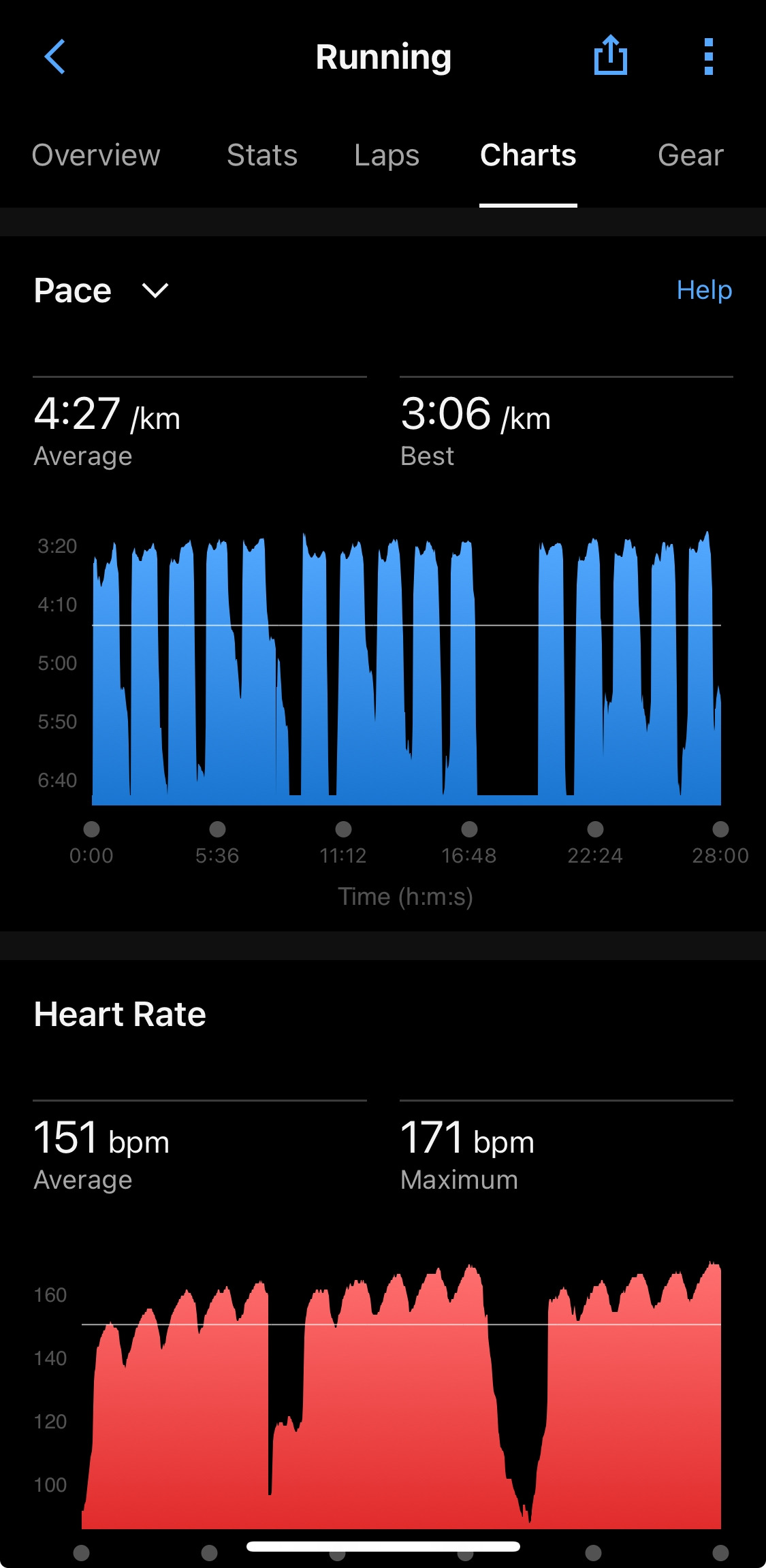Open the Help link for Pace
This screenshot has width=766, height=1568.
click(x=704, y=290)
